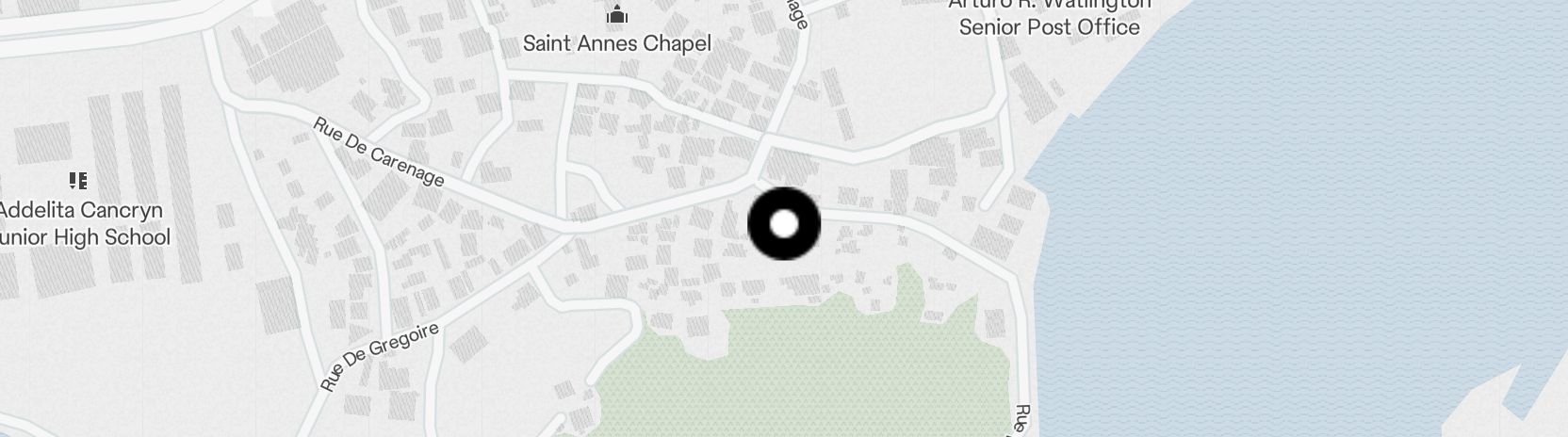Screen dimensions: 1568x437
Task: Select the Saint Annes Chapel map marker
Action: (617, 15)
